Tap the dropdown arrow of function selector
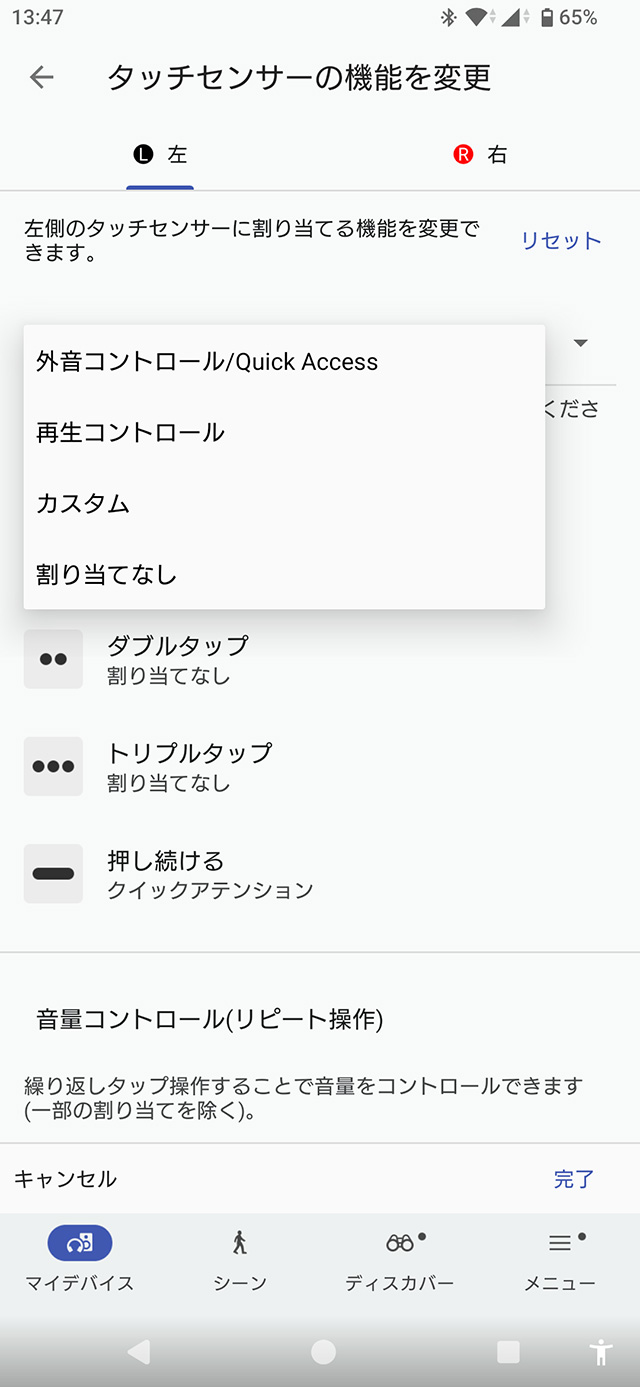The image size is (640, 1387). [x=580, y=343]
